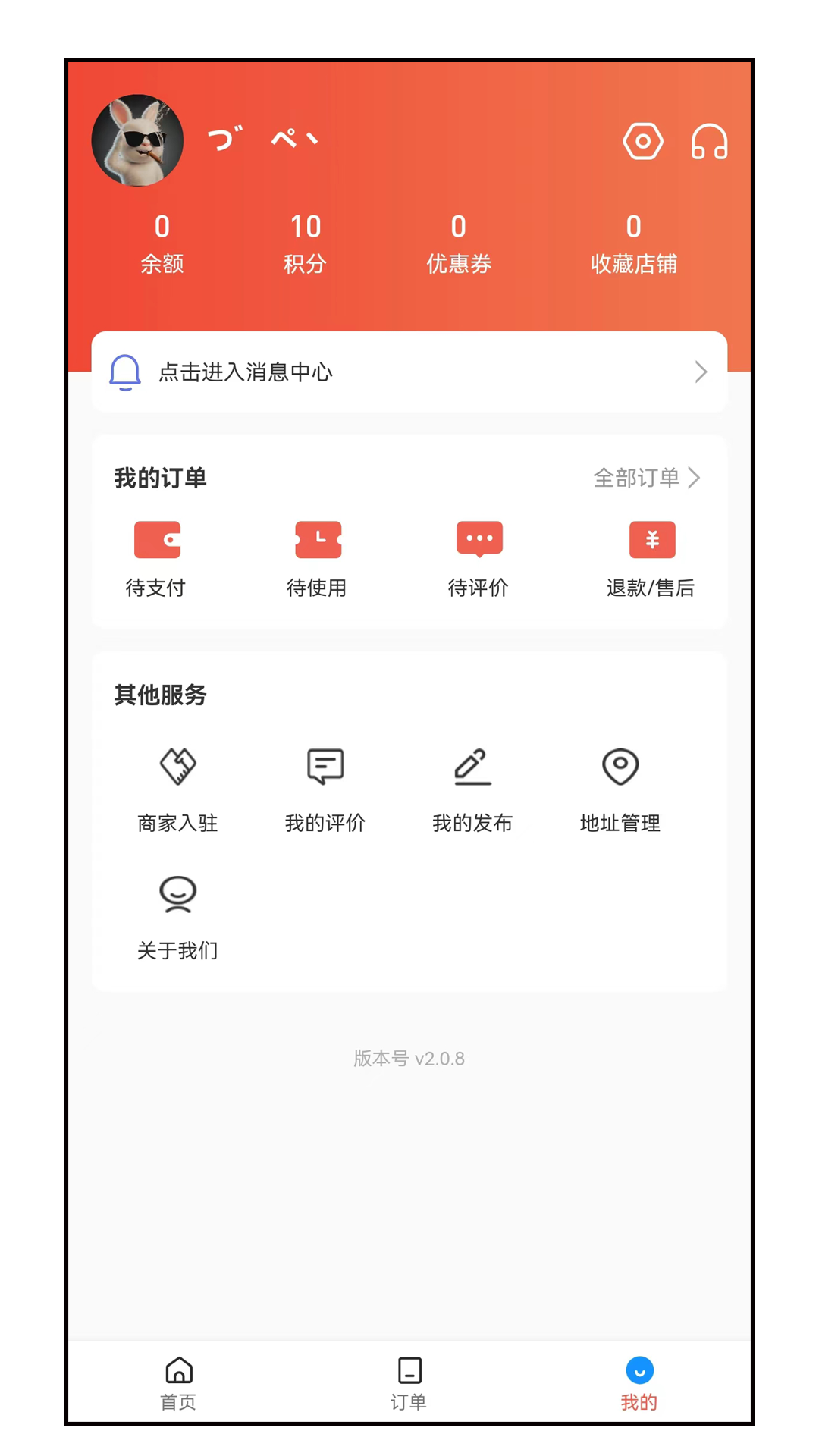Check my 优惠券 coupons

(458, 243)
